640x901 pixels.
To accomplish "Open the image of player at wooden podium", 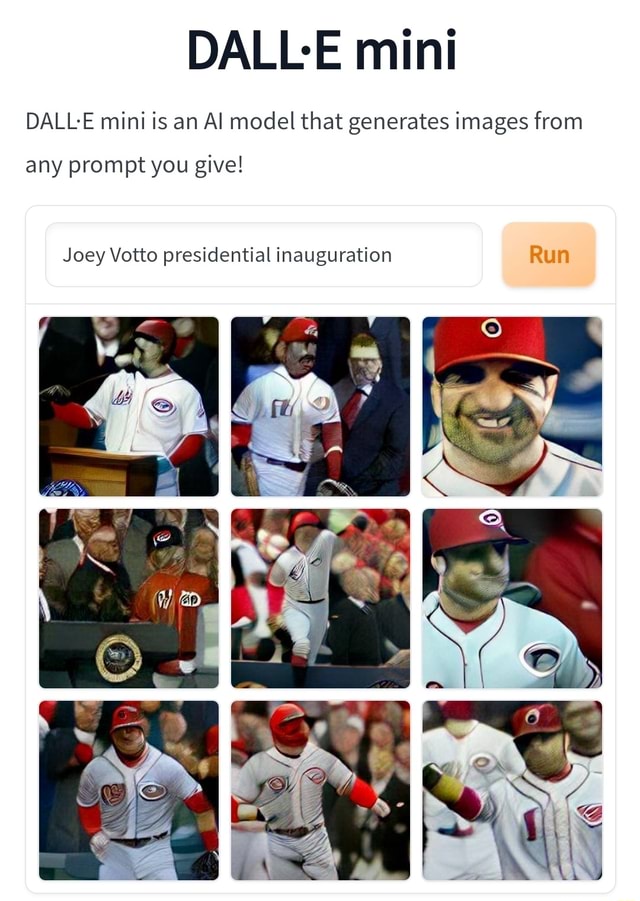I will [129, 406].
